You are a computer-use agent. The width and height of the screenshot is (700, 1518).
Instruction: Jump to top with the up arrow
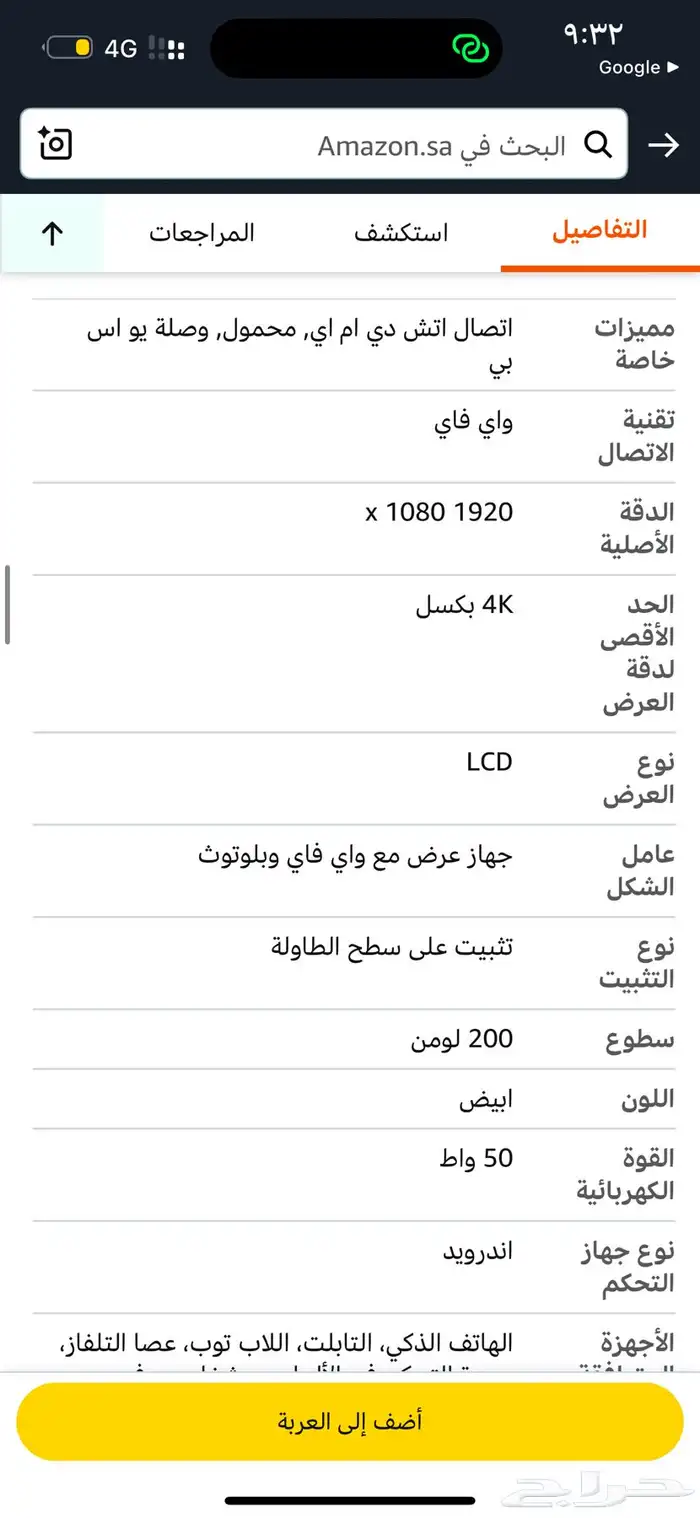click(52, 233)
